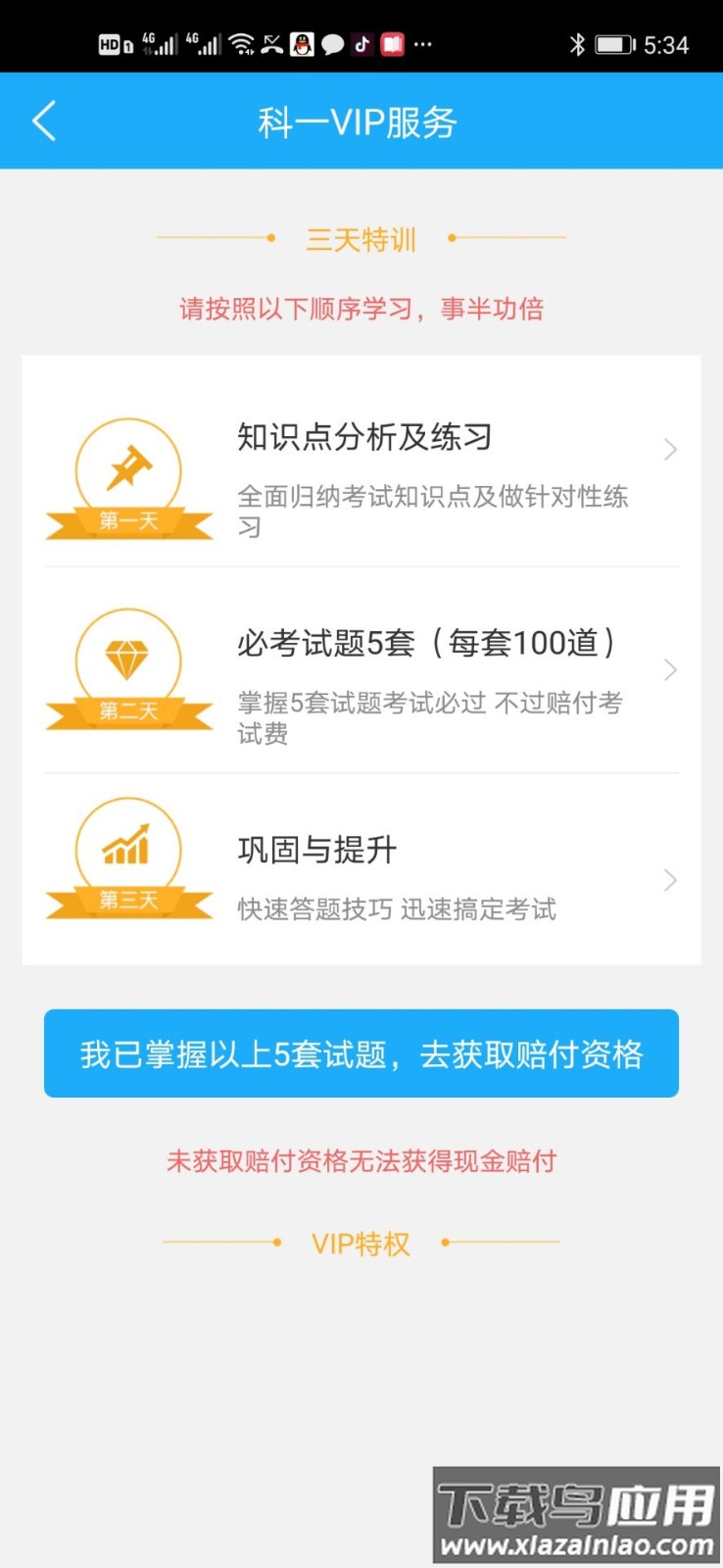
Task: Open 必考试题5套 practice sets
Action: pyautogui.click(x=361, y=671)
